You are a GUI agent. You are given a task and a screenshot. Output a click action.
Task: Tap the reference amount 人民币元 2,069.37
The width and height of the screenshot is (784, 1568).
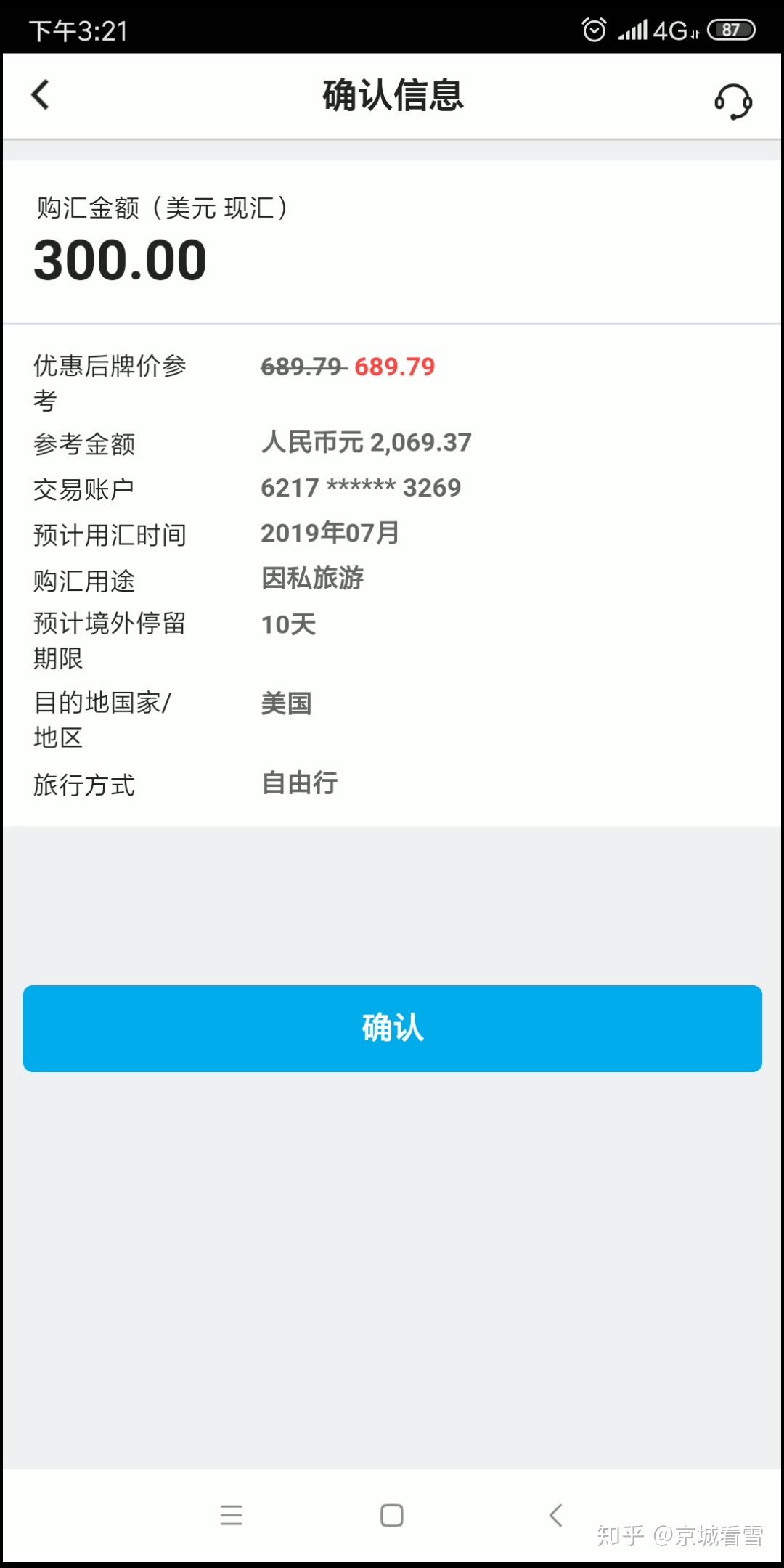pyautogui.click(x=366, y=441)
